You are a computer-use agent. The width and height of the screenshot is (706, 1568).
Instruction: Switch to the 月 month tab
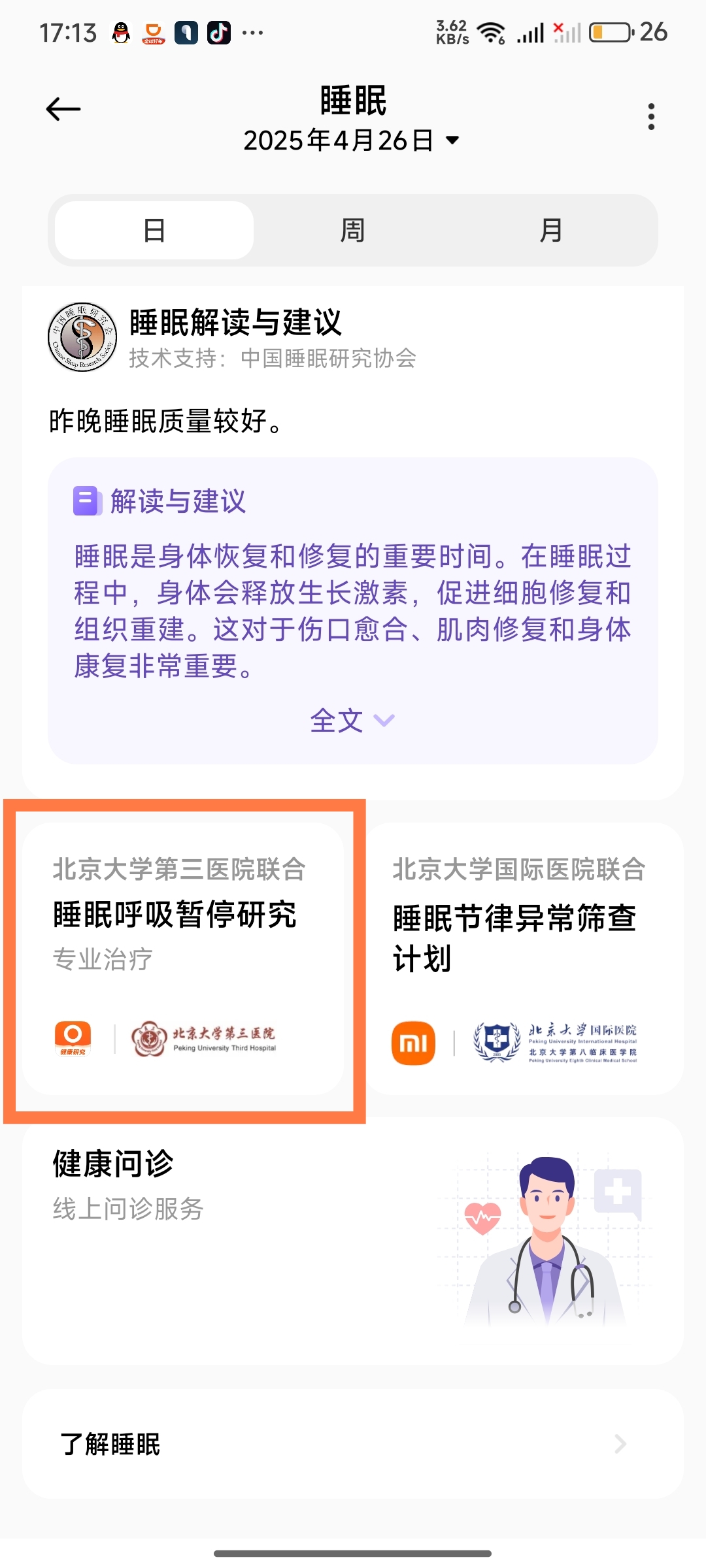coord(551,231)
